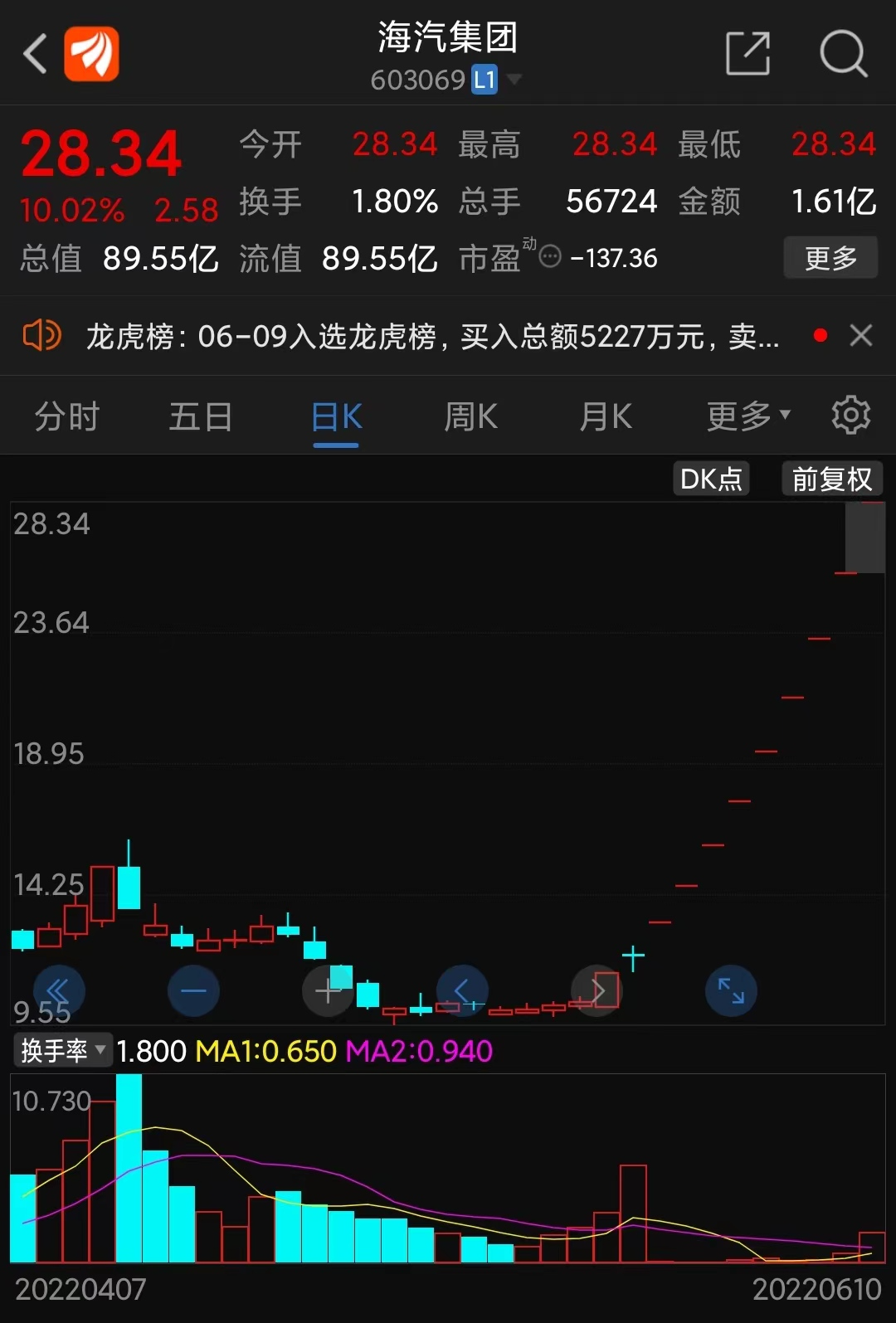Jump chart to earliest with double-left arrow
This screenshot has height=1323, width=896.
(x=59, y=990)
